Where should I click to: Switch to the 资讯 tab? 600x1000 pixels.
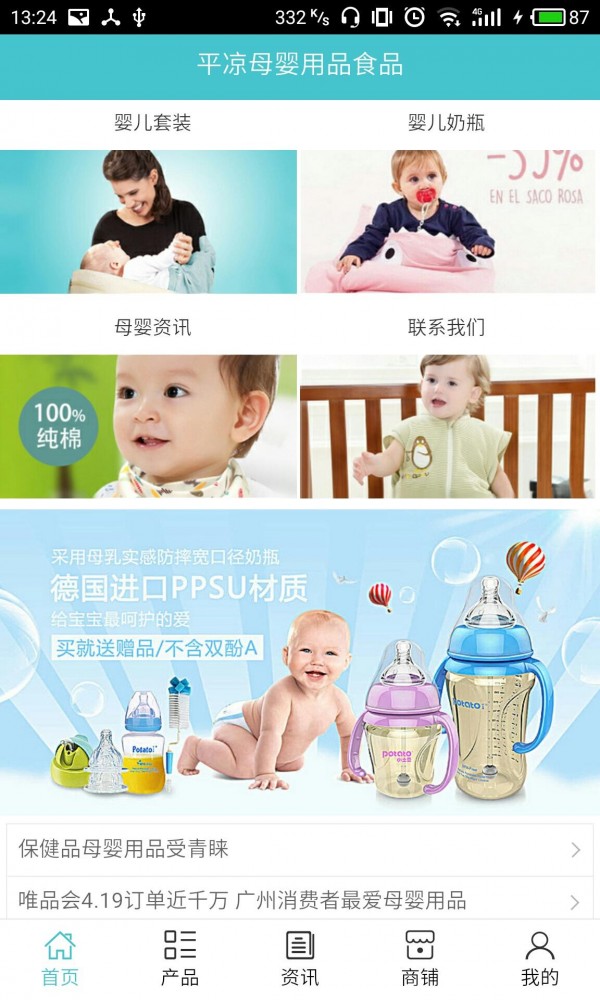(x=300, y=958)
